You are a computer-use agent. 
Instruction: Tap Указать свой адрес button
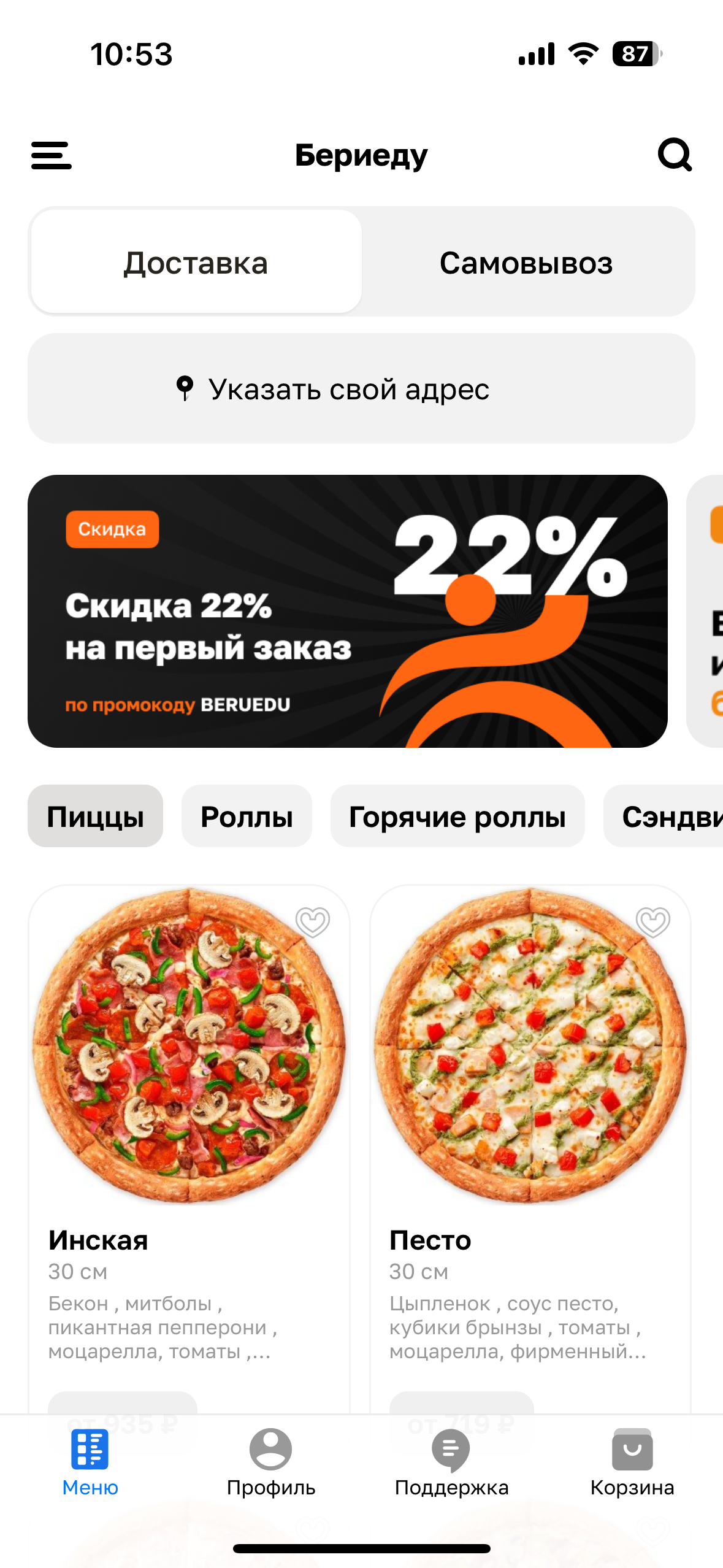click(x=361, y=389)
